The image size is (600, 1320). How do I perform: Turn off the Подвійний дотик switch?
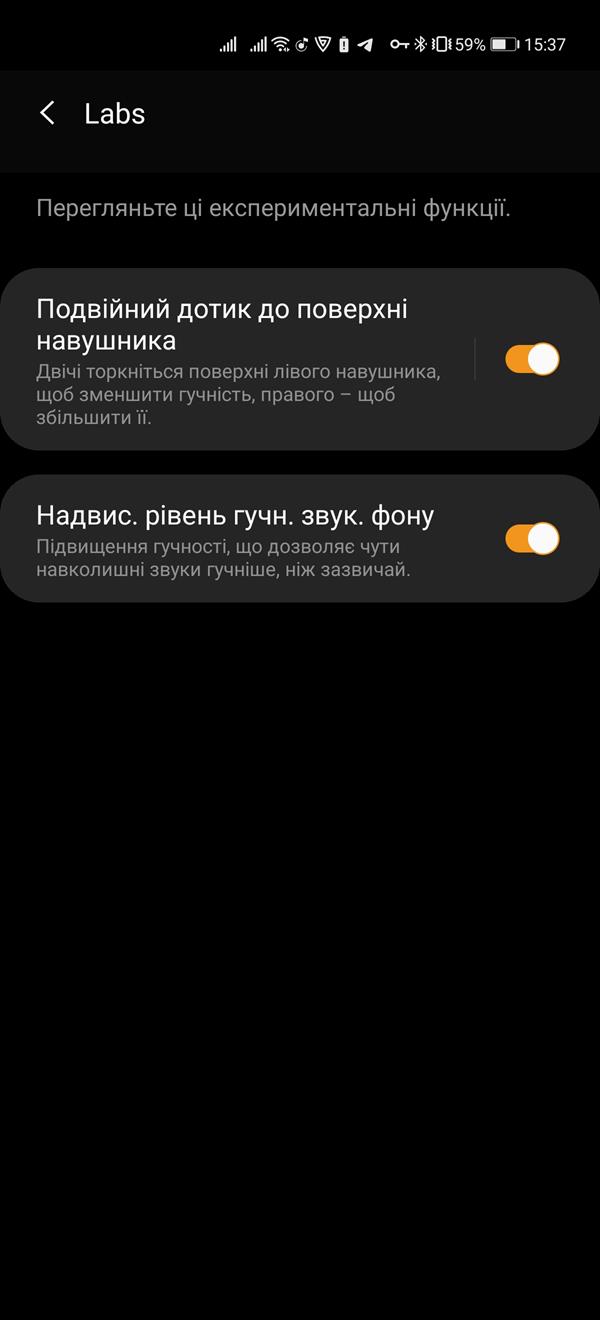point(532,359)
